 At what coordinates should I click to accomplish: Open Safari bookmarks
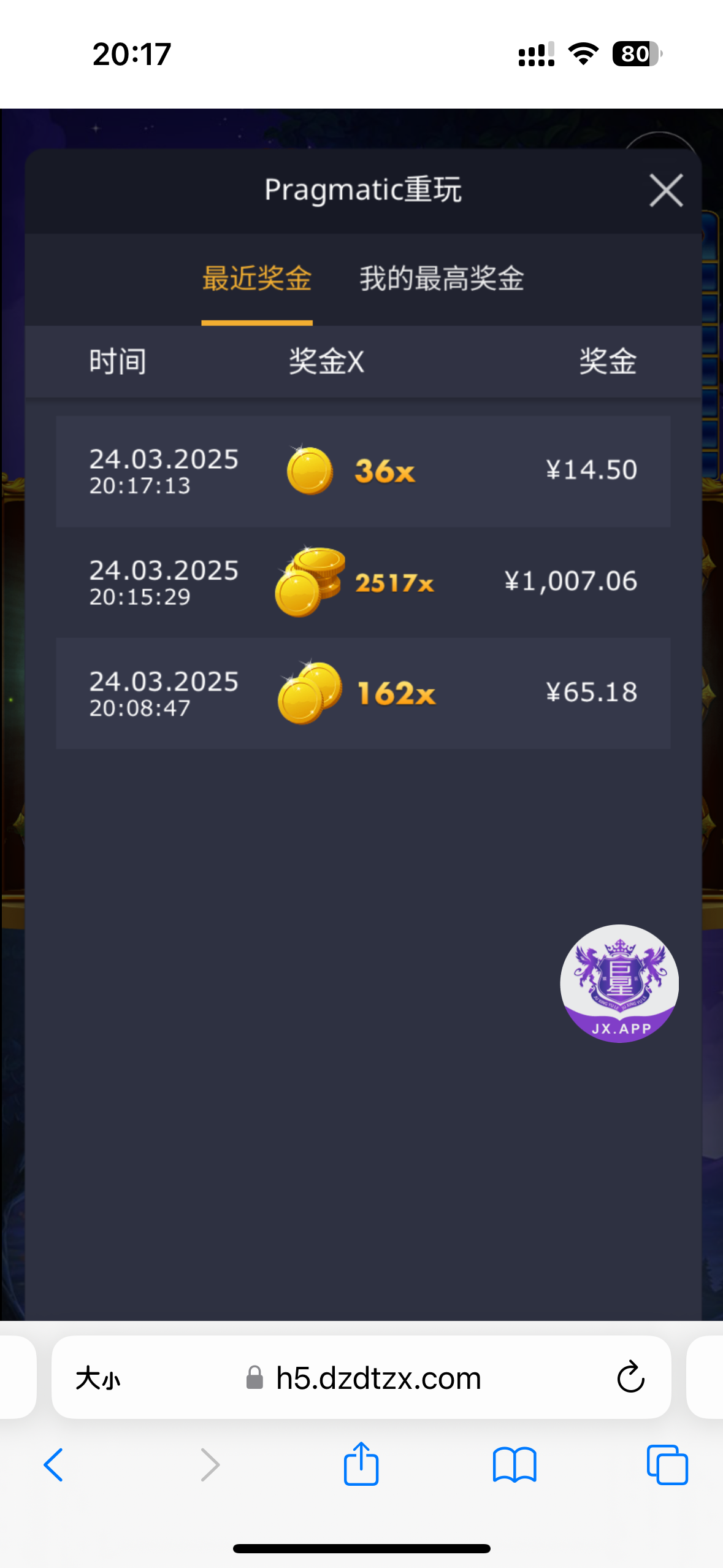515,1465
